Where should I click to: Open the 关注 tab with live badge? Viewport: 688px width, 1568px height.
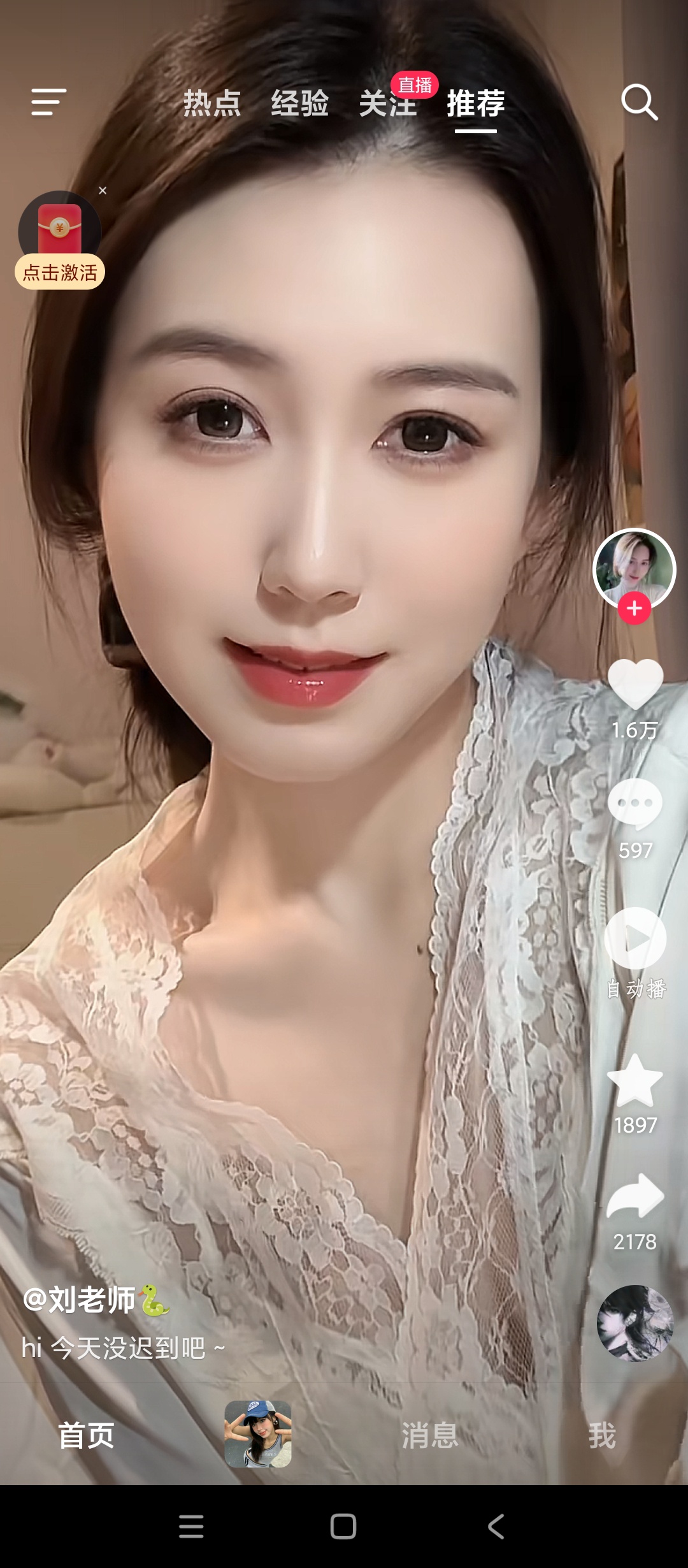(x=387, y=103)
